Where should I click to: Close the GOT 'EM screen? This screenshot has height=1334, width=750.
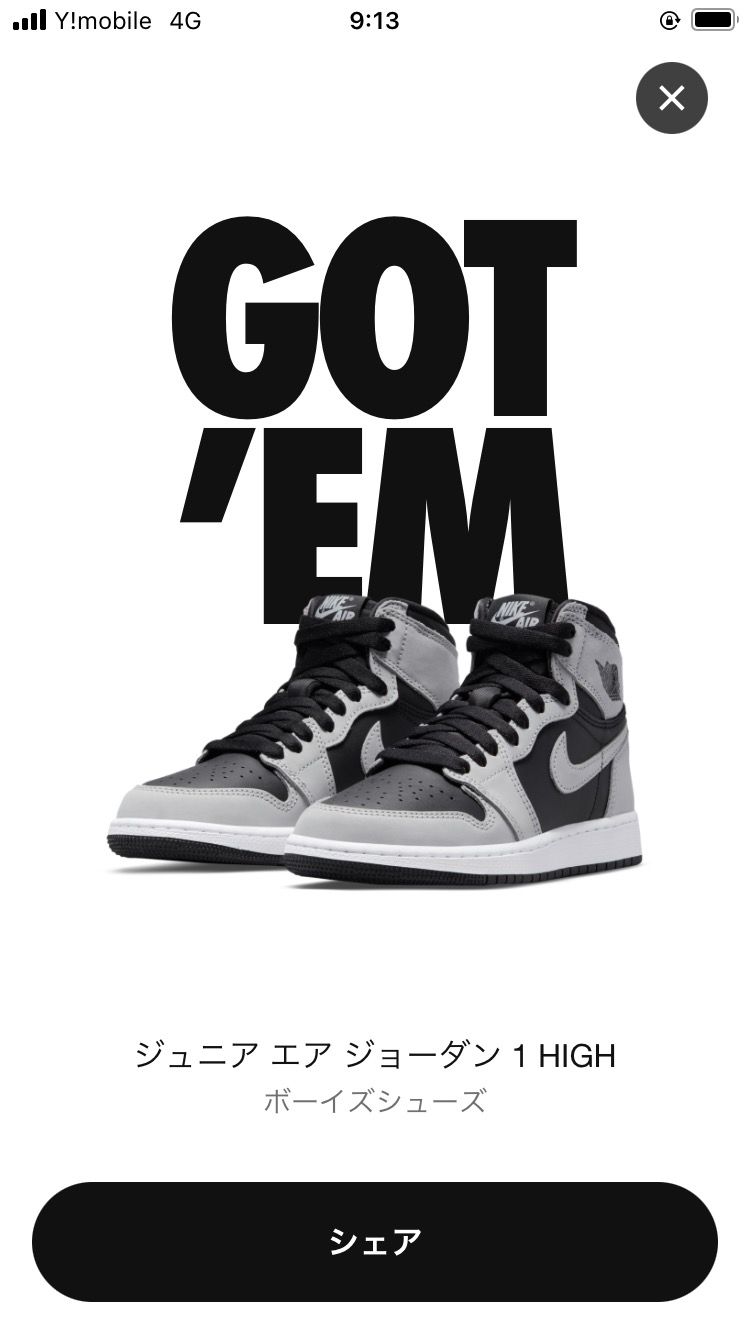[672, 98]
